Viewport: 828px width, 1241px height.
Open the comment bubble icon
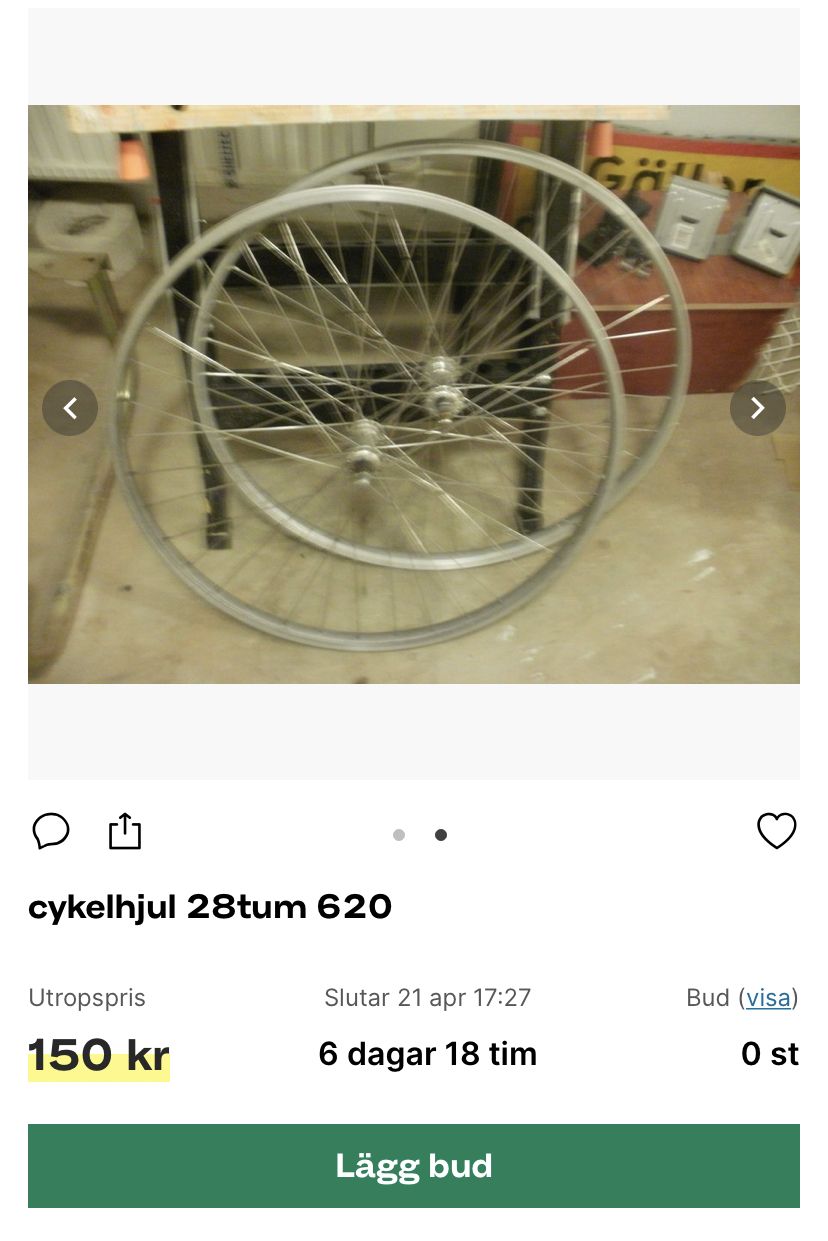[x=51, y=831]
